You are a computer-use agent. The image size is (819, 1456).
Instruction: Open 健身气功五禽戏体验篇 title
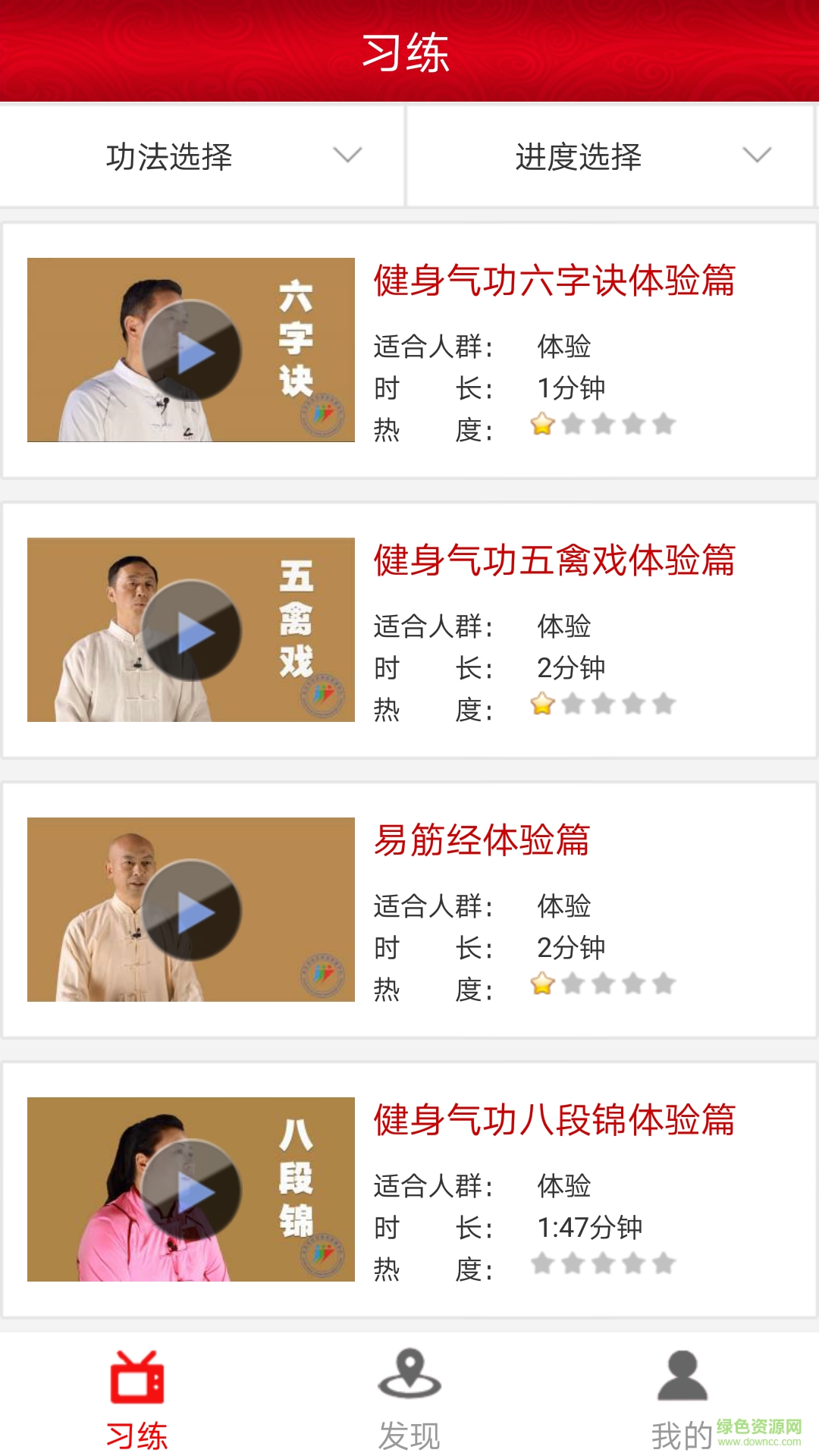554,560
